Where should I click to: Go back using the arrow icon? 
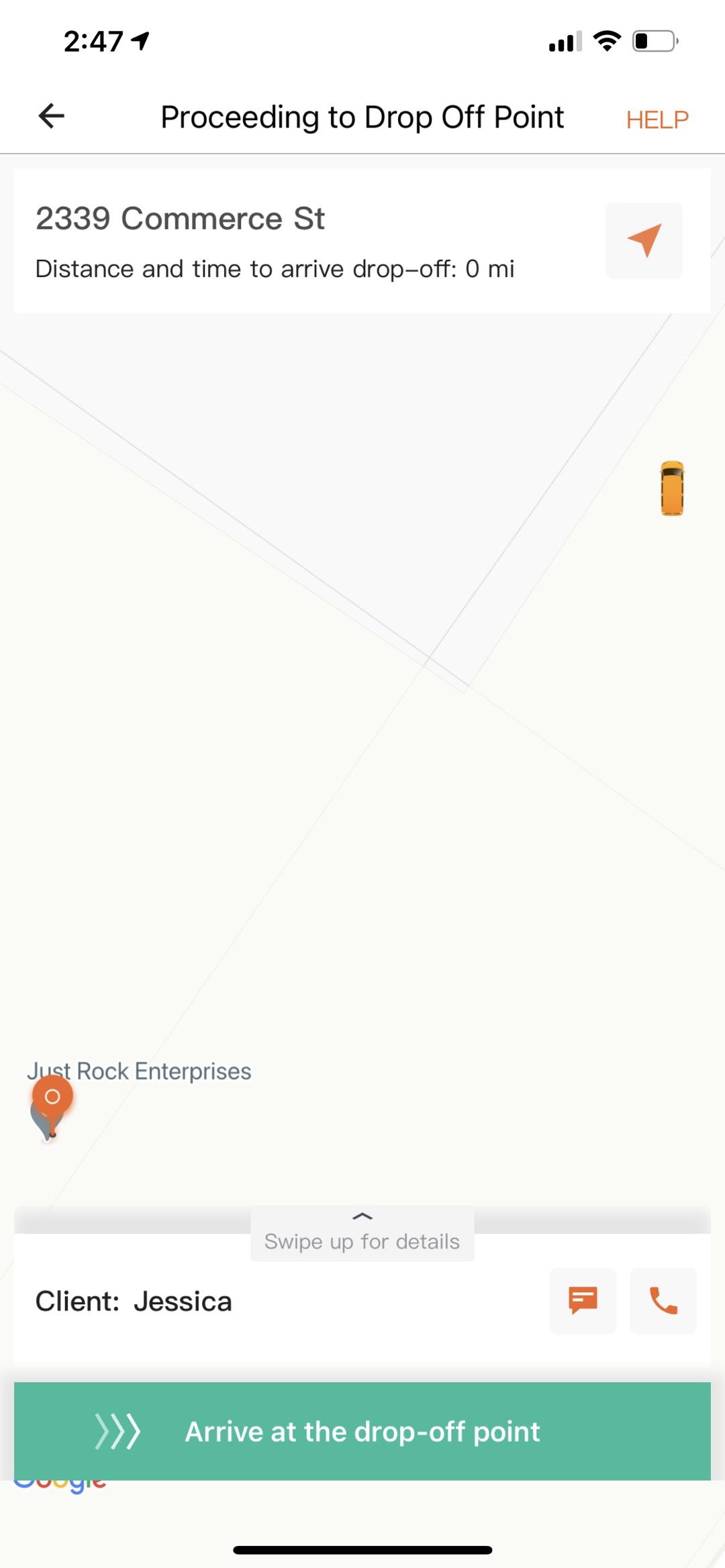click(51, 116)
